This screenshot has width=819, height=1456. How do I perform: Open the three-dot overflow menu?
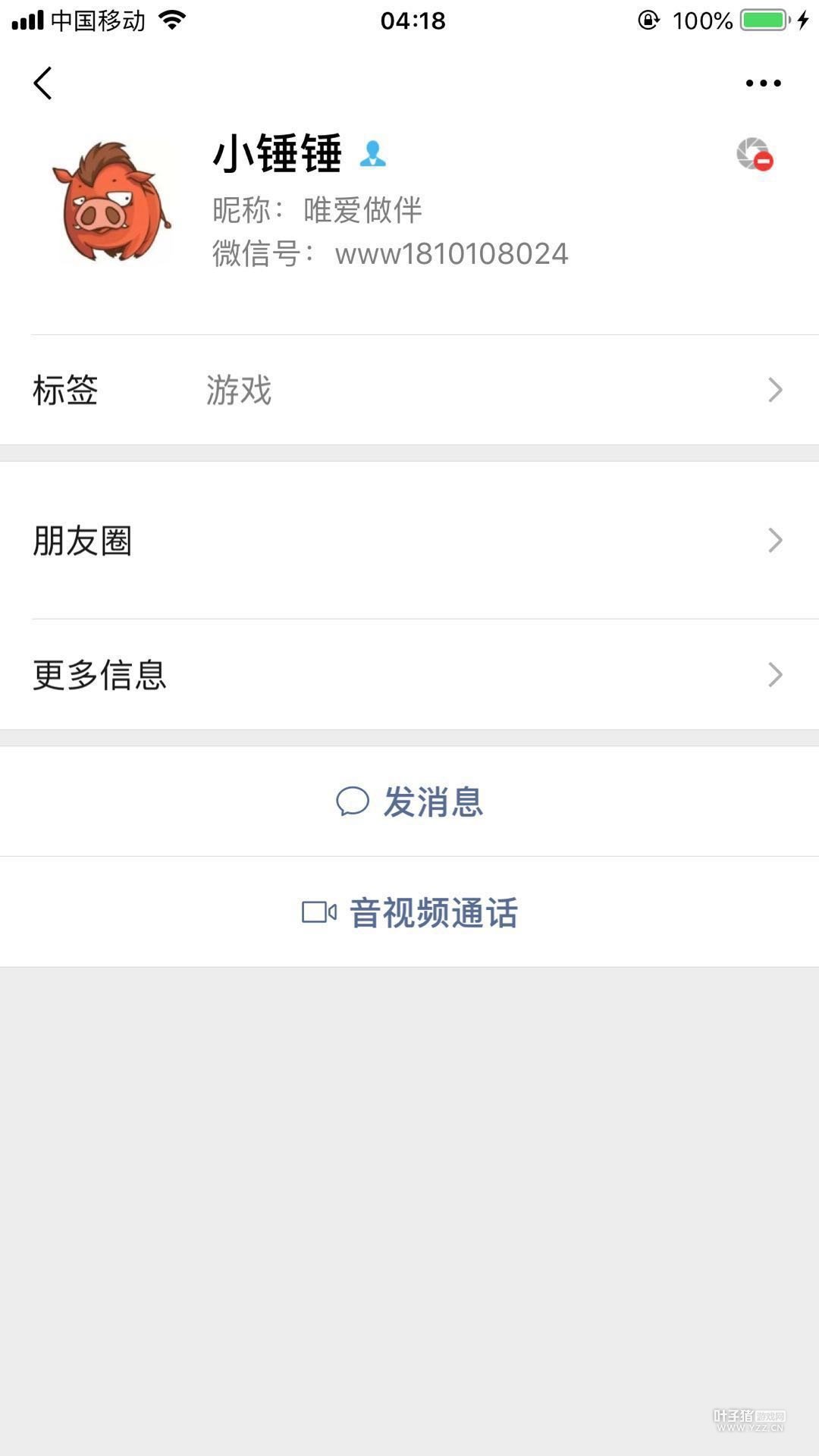[763, 83]
